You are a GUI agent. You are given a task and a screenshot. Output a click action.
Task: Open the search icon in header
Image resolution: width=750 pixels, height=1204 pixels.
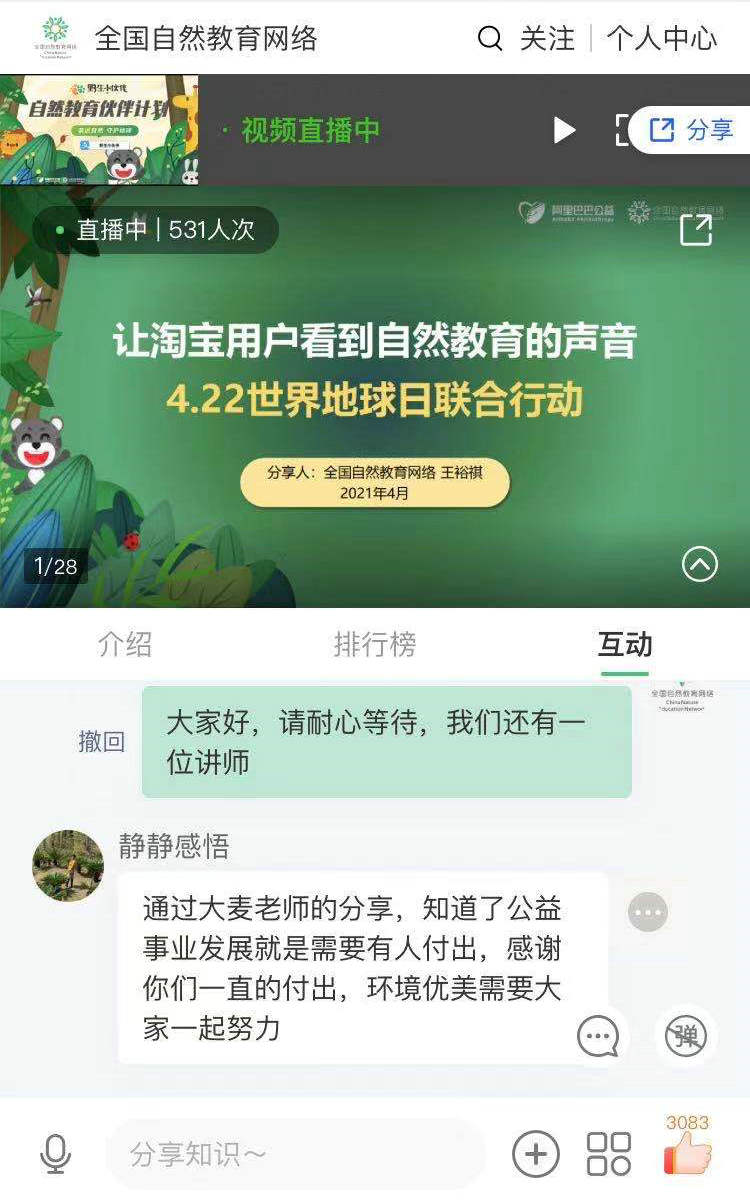[x=490, y=39]
